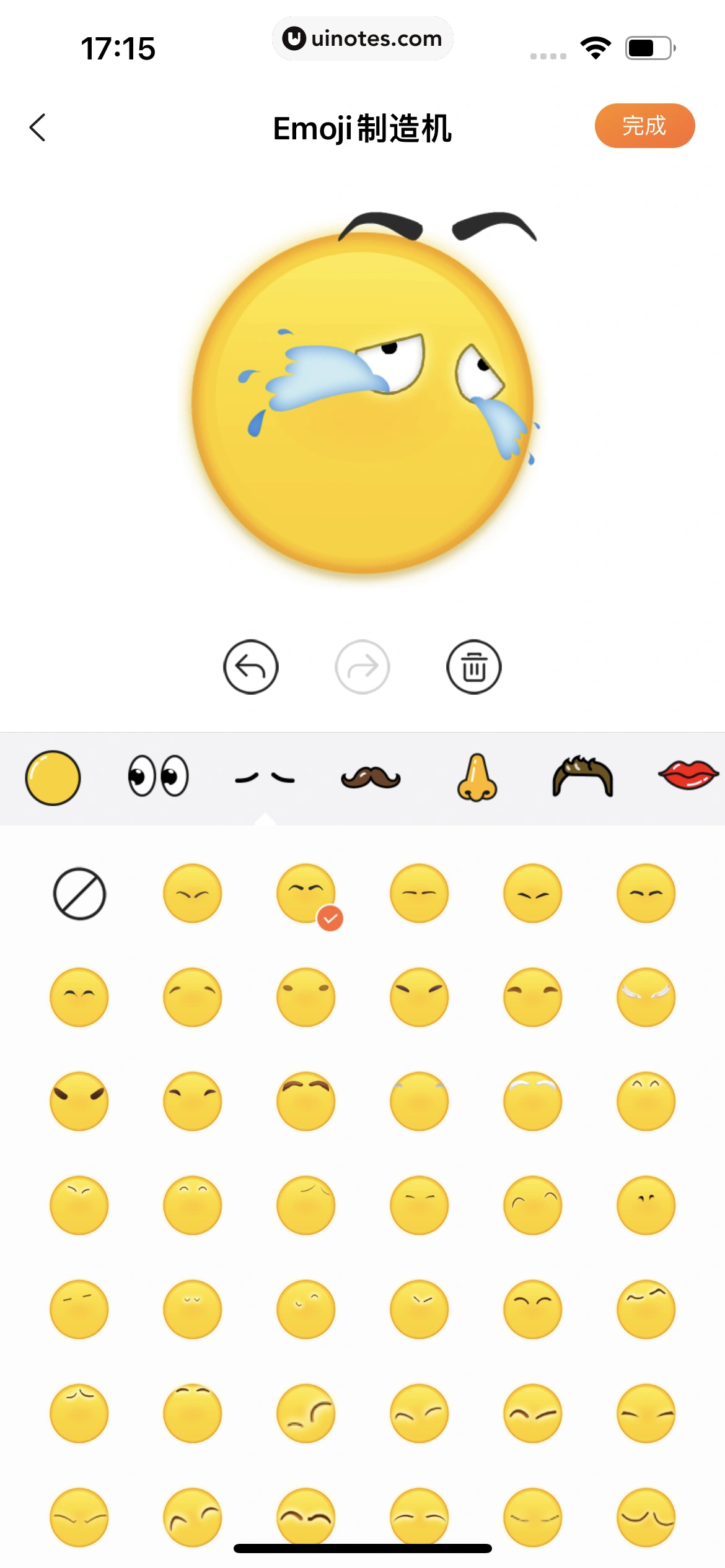The width and height of the screenshot is (725, 1568).
Task: Switch to the hair category
Action: pyautogui.click(x=582, y=777)
